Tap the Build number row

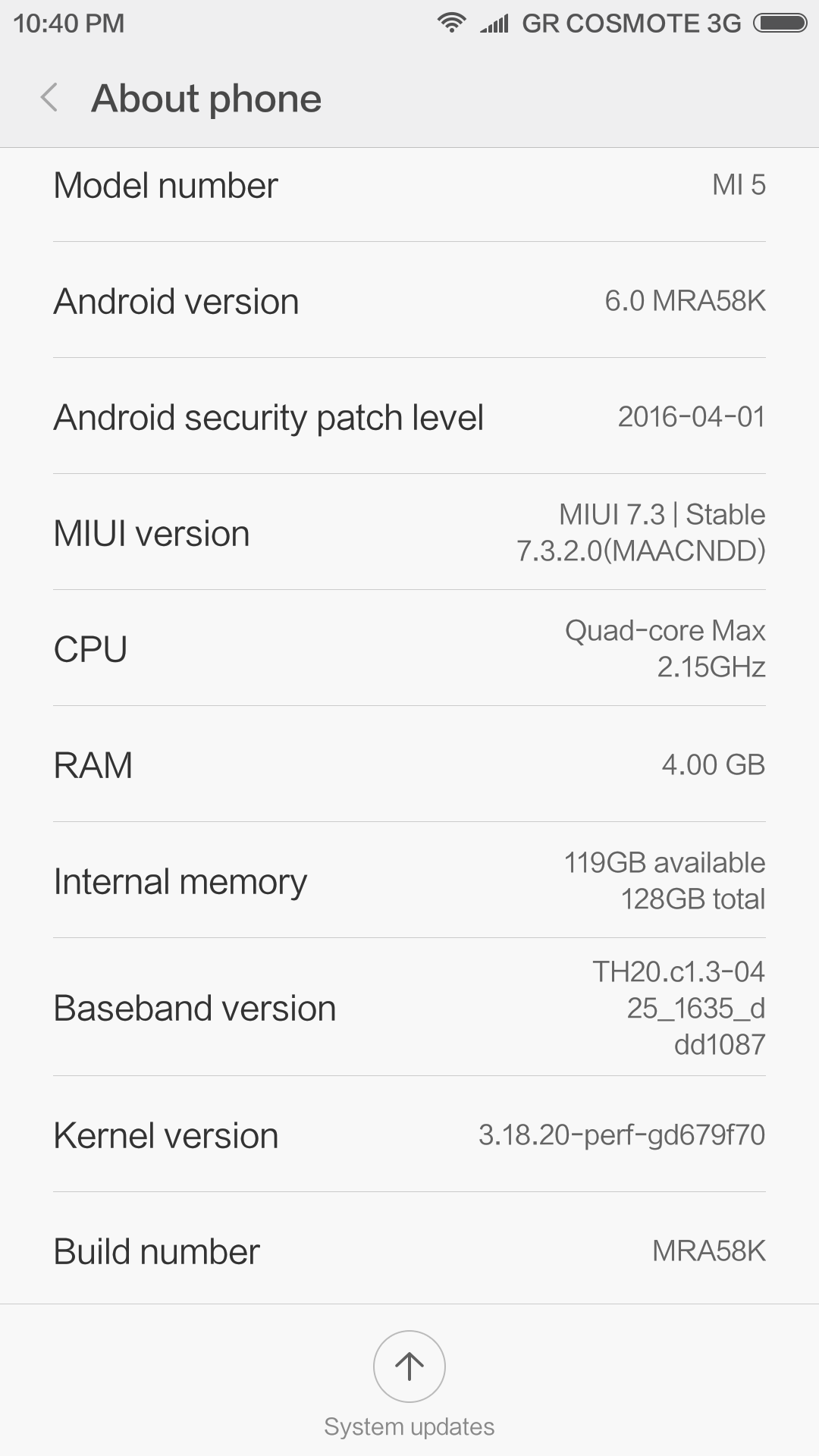coord(409,1251)
